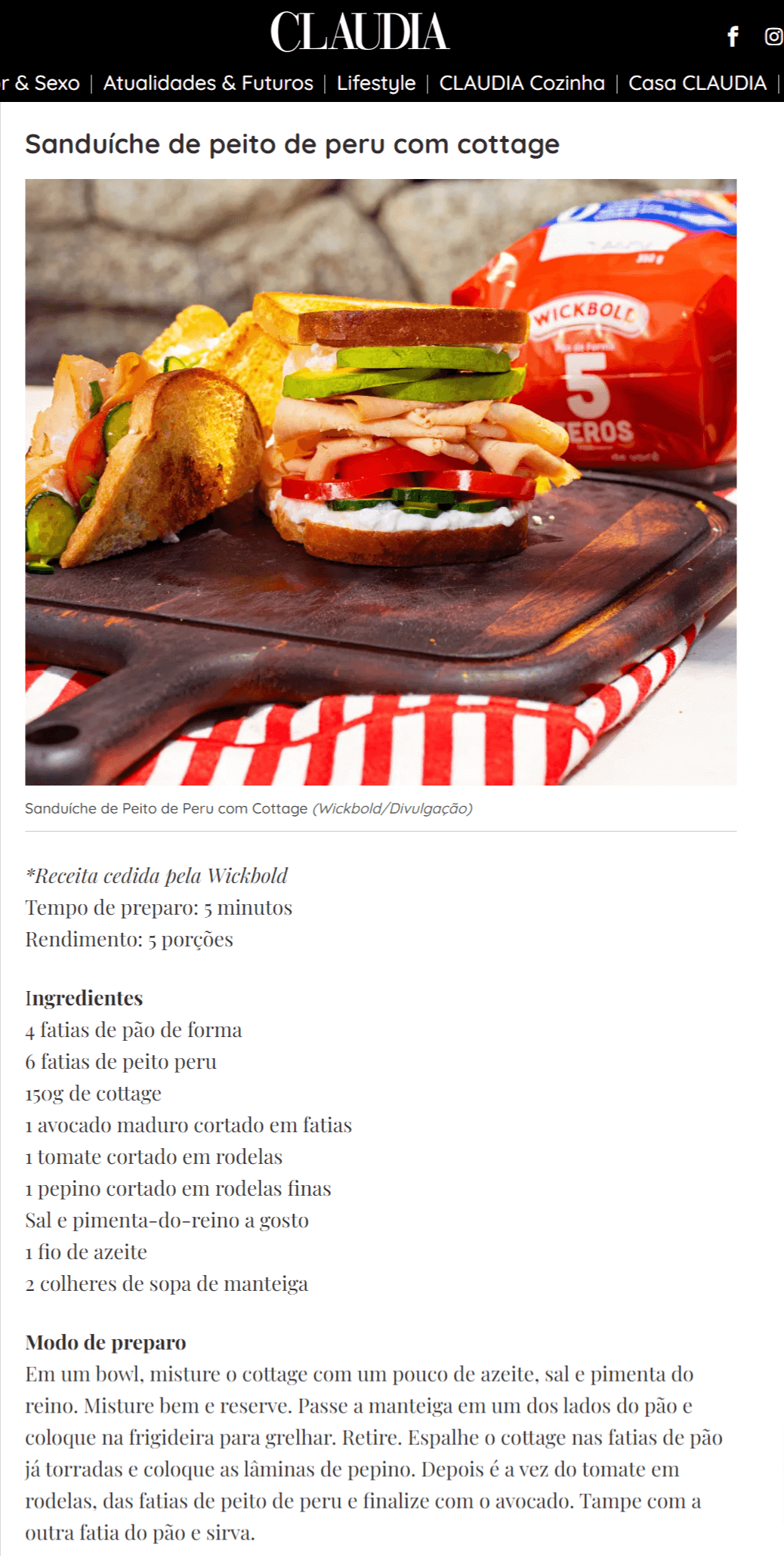Open the CLAUDIA Cozinha section
784x1556 pixels.
[522, 83]
